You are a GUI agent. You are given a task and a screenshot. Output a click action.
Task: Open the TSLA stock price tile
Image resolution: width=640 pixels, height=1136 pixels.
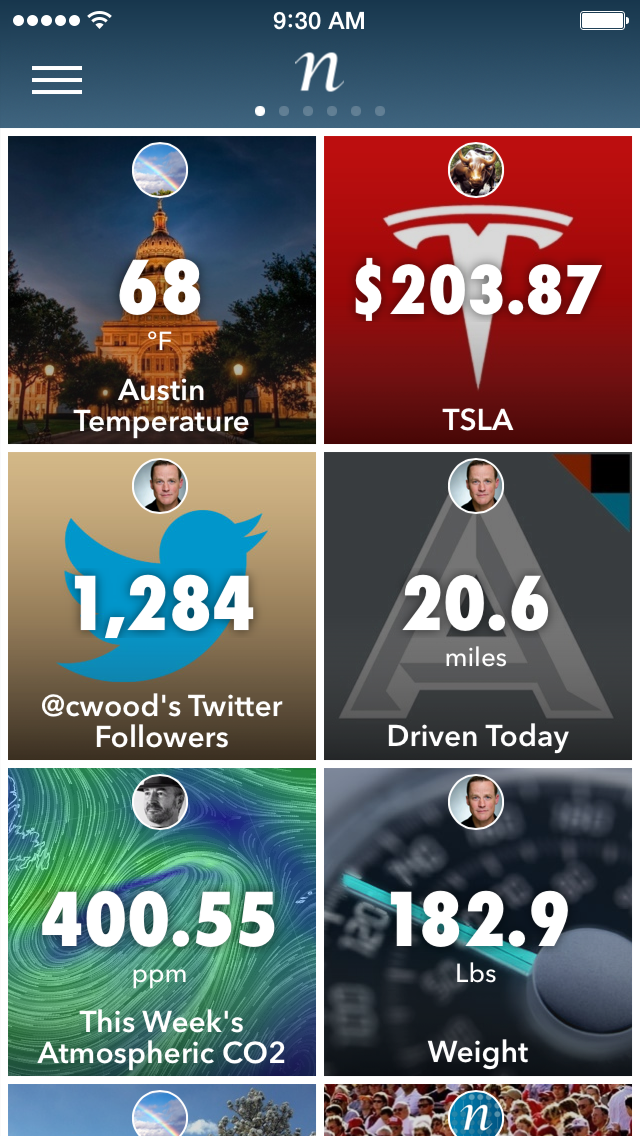pos(478,290)
